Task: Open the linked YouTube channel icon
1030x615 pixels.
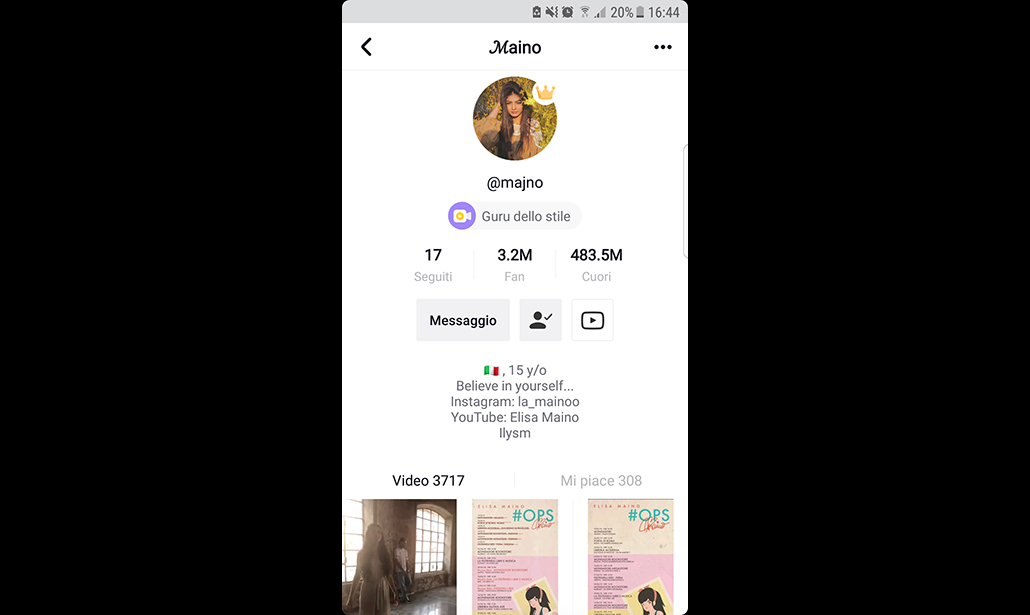Action: 592,321
